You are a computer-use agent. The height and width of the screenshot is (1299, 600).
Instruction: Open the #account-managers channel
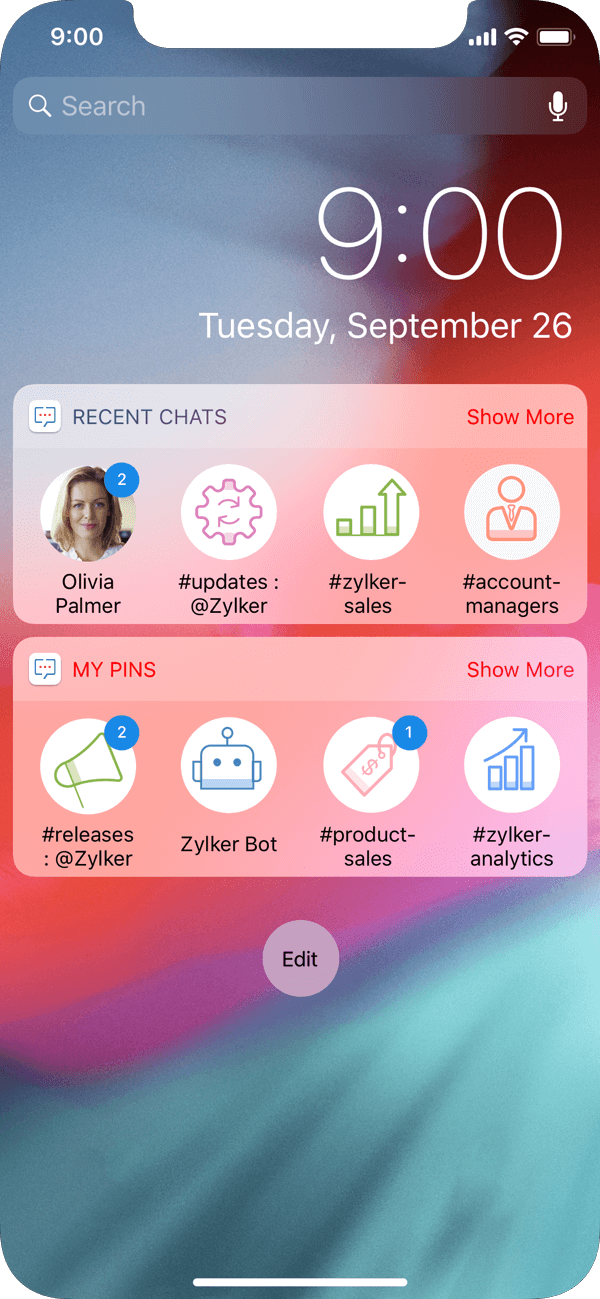click(x=512, y=513)
